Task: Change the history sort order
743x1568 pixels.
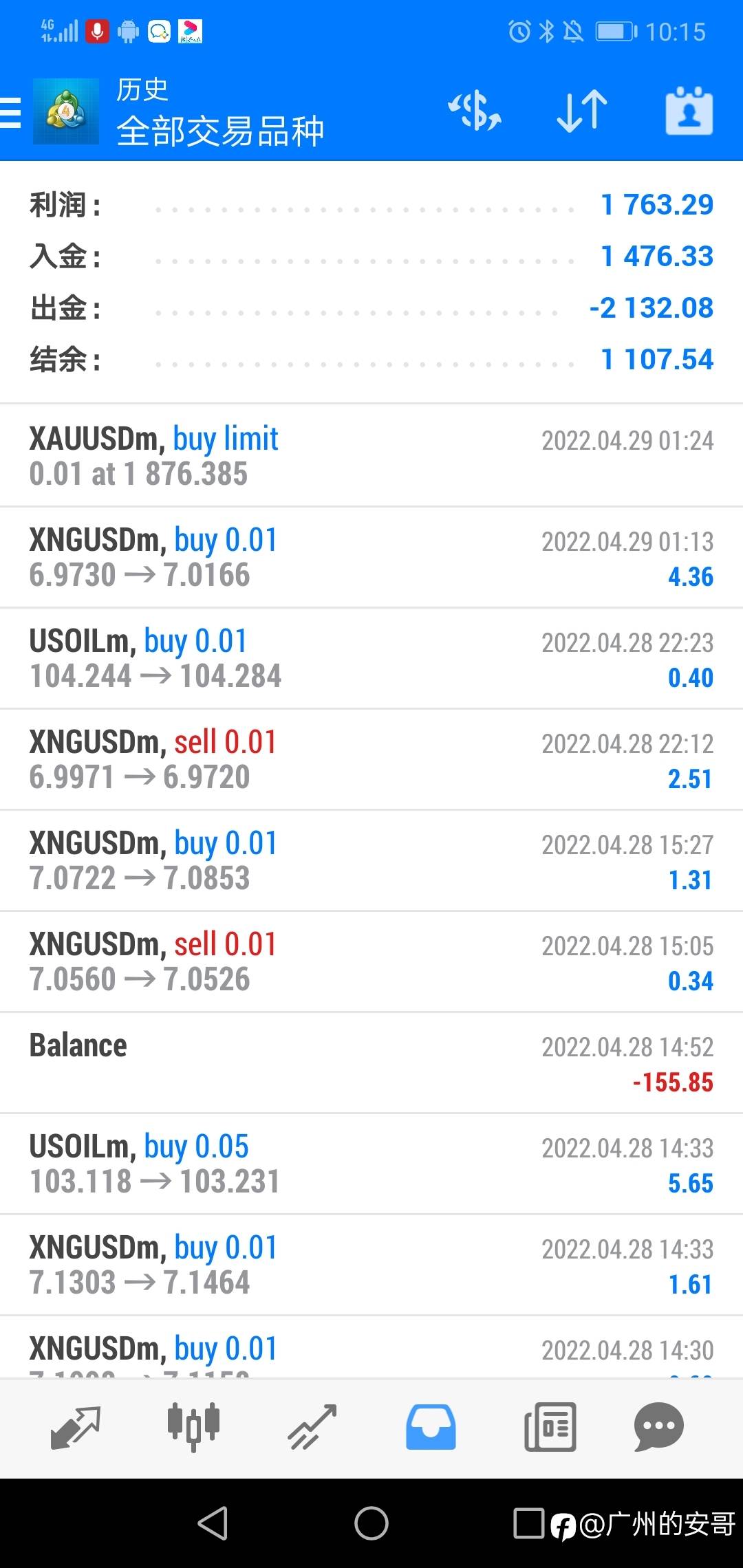Action: (581, 111)
